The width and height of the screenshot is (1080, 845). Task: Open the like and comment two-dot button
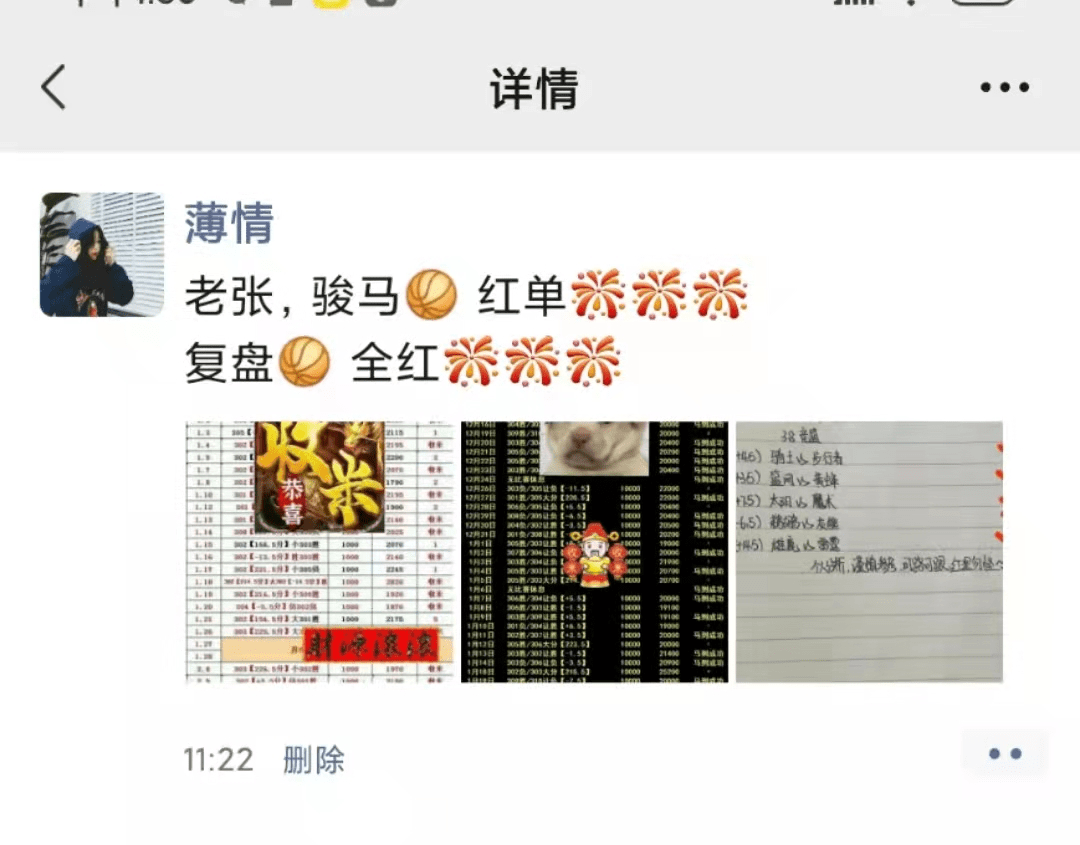1004,754
